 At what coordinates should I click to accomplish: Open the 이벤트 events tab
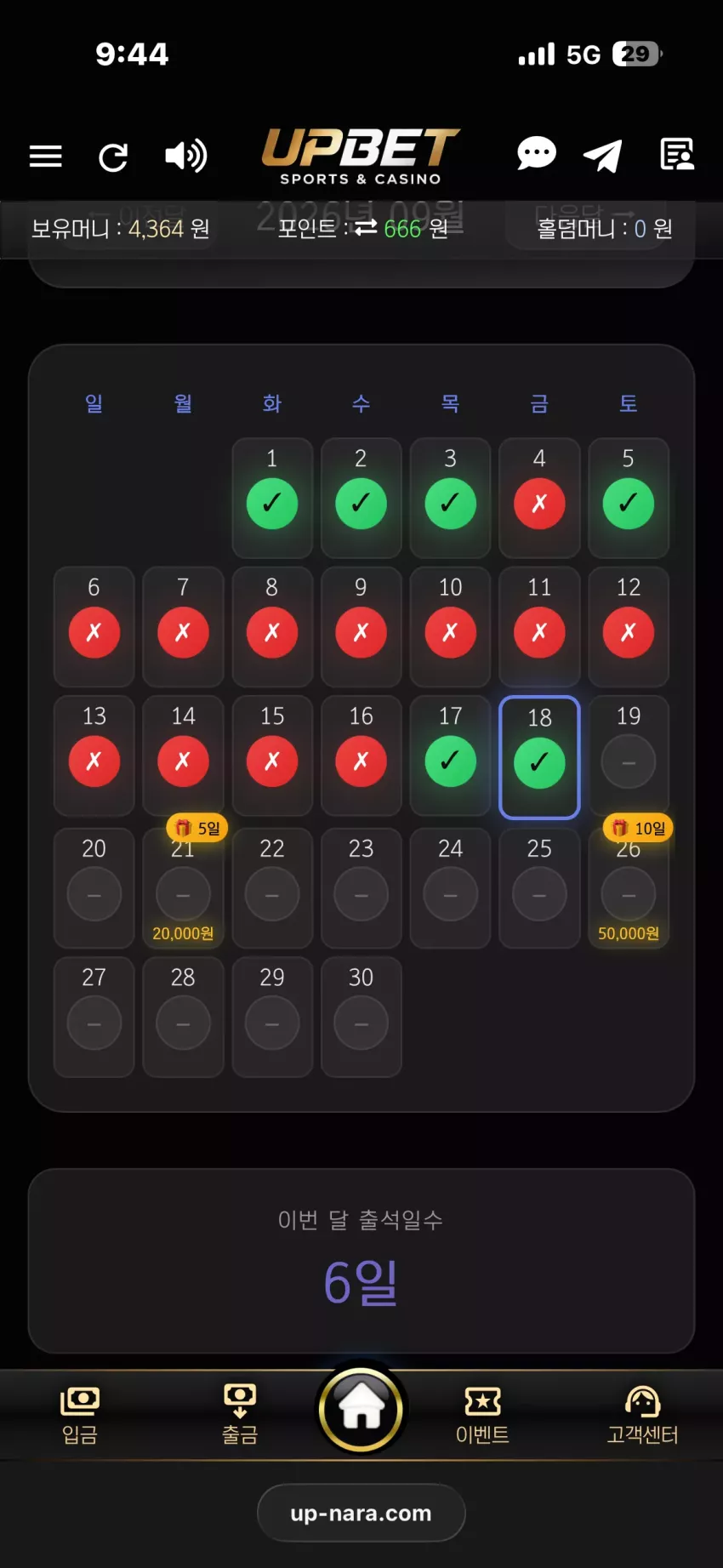point(482,1416)
